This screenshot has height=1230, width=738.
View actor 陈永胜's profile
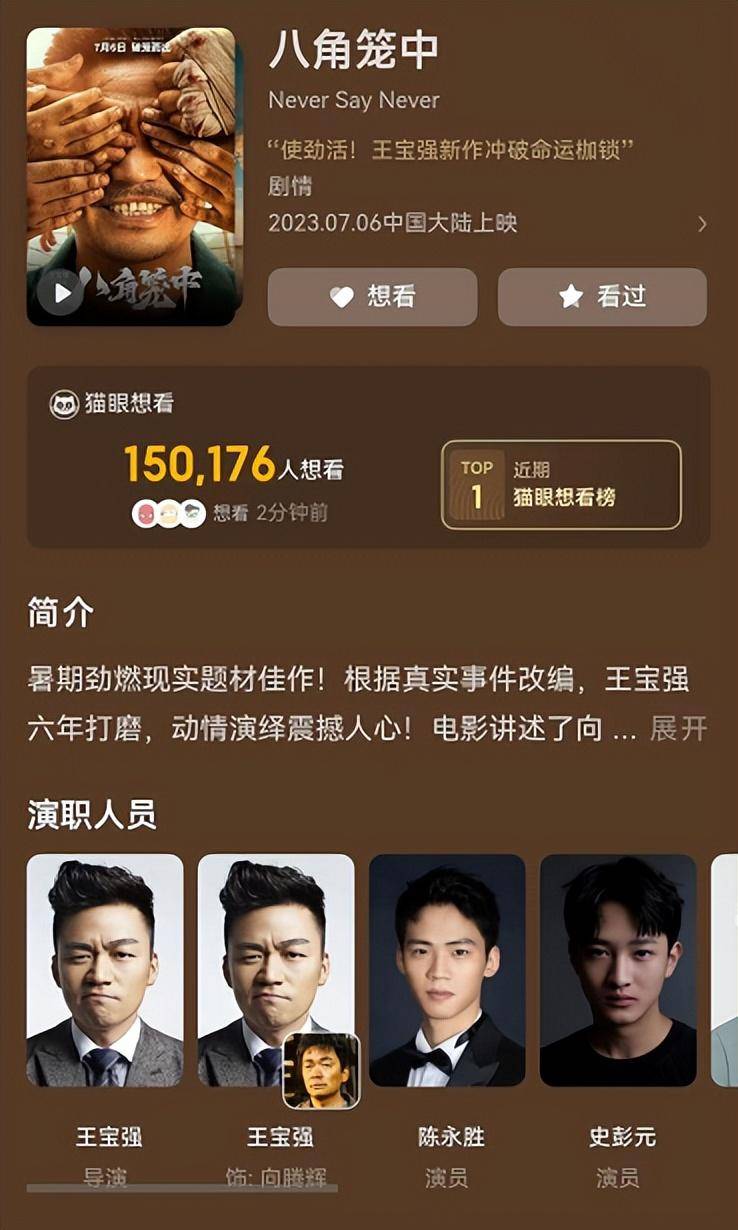point(447,1020)
